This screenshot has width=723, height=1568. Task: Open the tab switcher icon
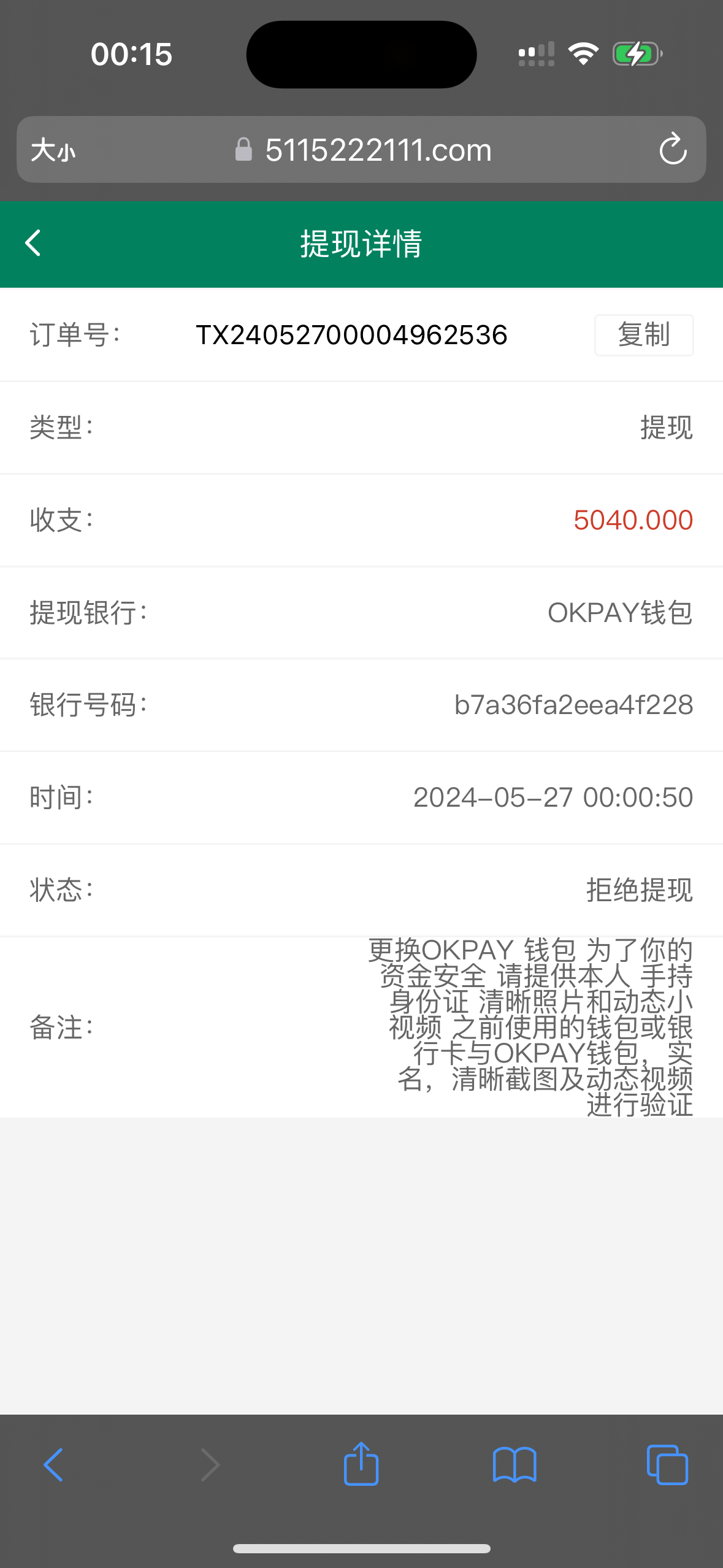(x=667, y=1464)
